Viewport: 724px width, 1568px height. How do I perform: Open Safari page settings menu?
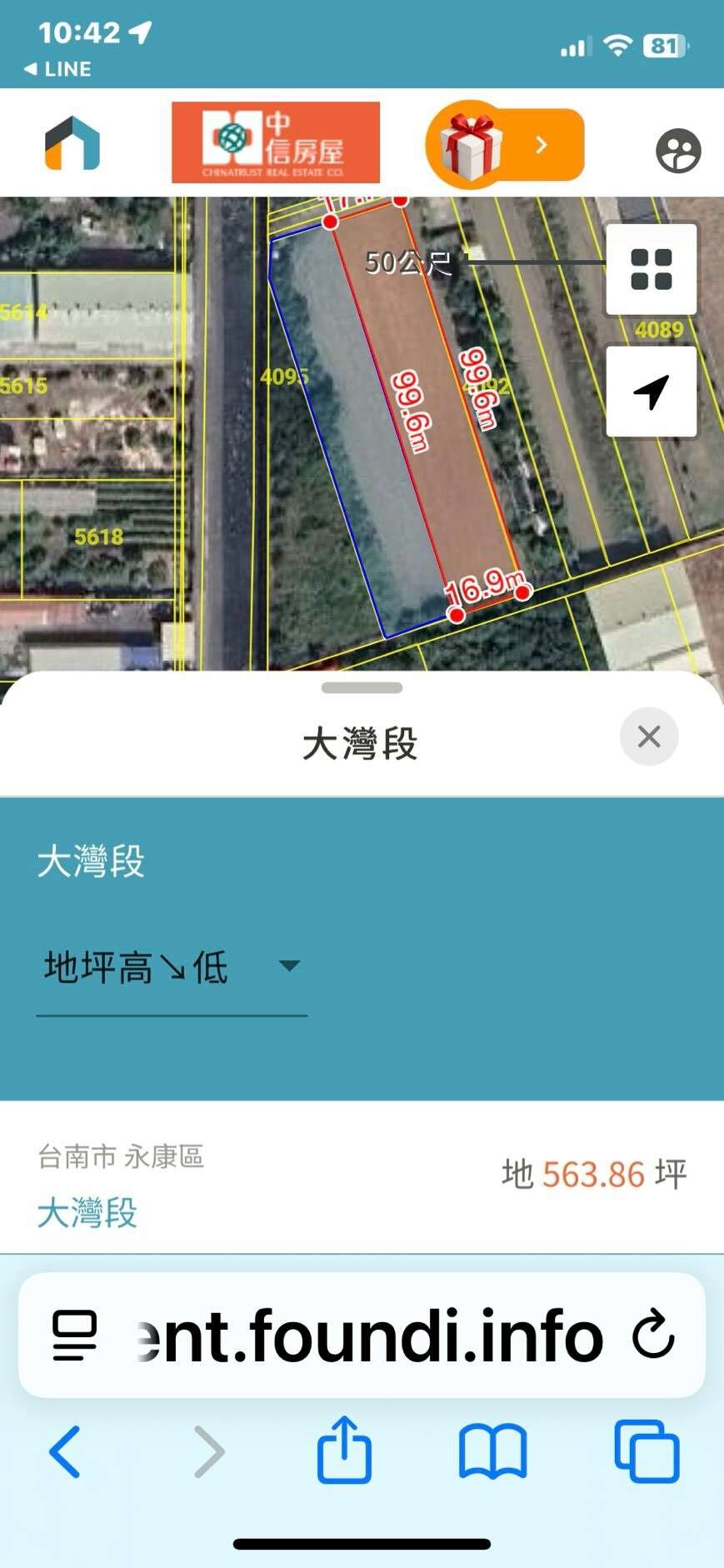click(x=75, y=1336)
